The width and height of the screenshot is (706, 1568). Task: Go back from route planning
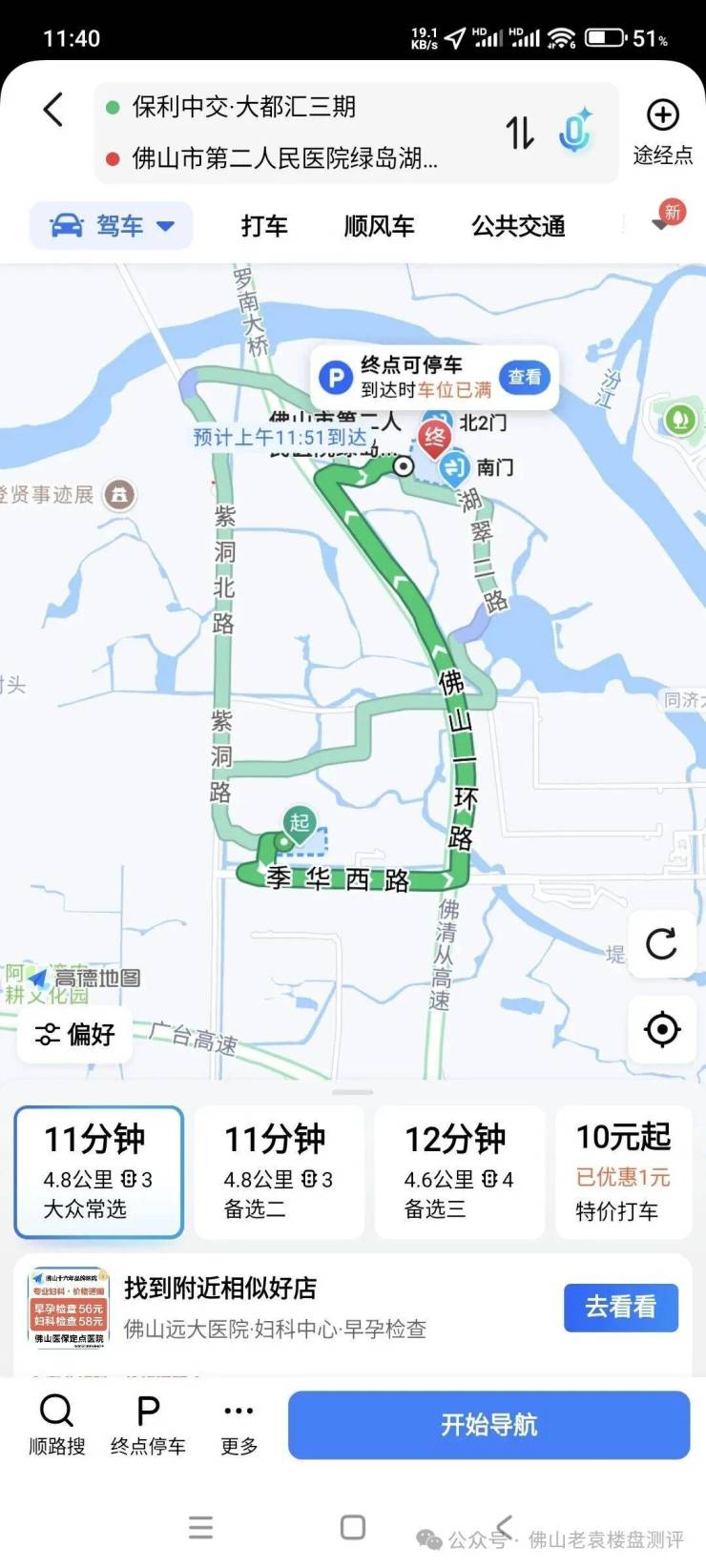click(53, 110)
